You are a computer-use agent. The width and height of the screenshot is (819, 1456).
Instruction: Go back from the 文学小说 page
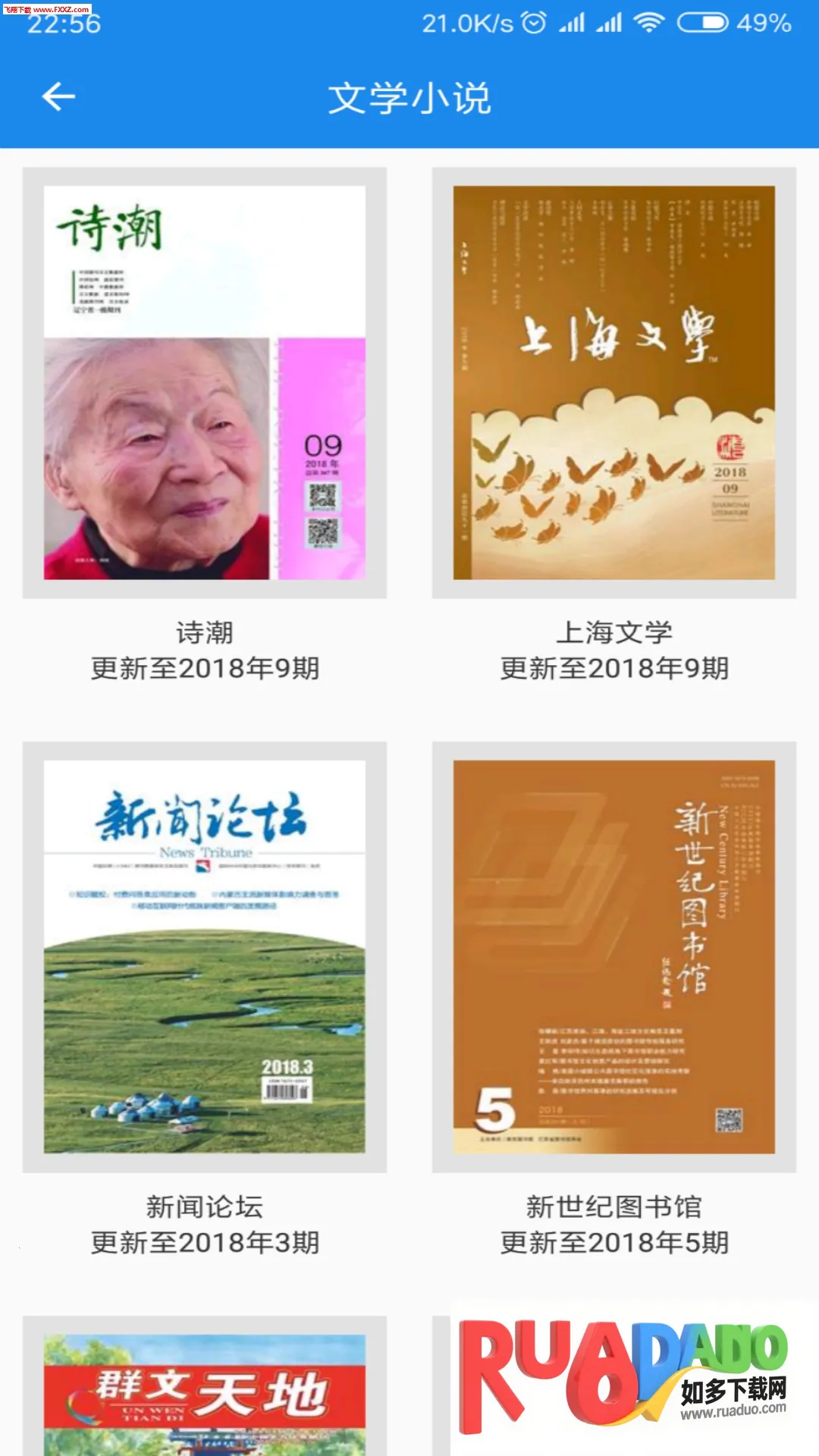point(58,97)
